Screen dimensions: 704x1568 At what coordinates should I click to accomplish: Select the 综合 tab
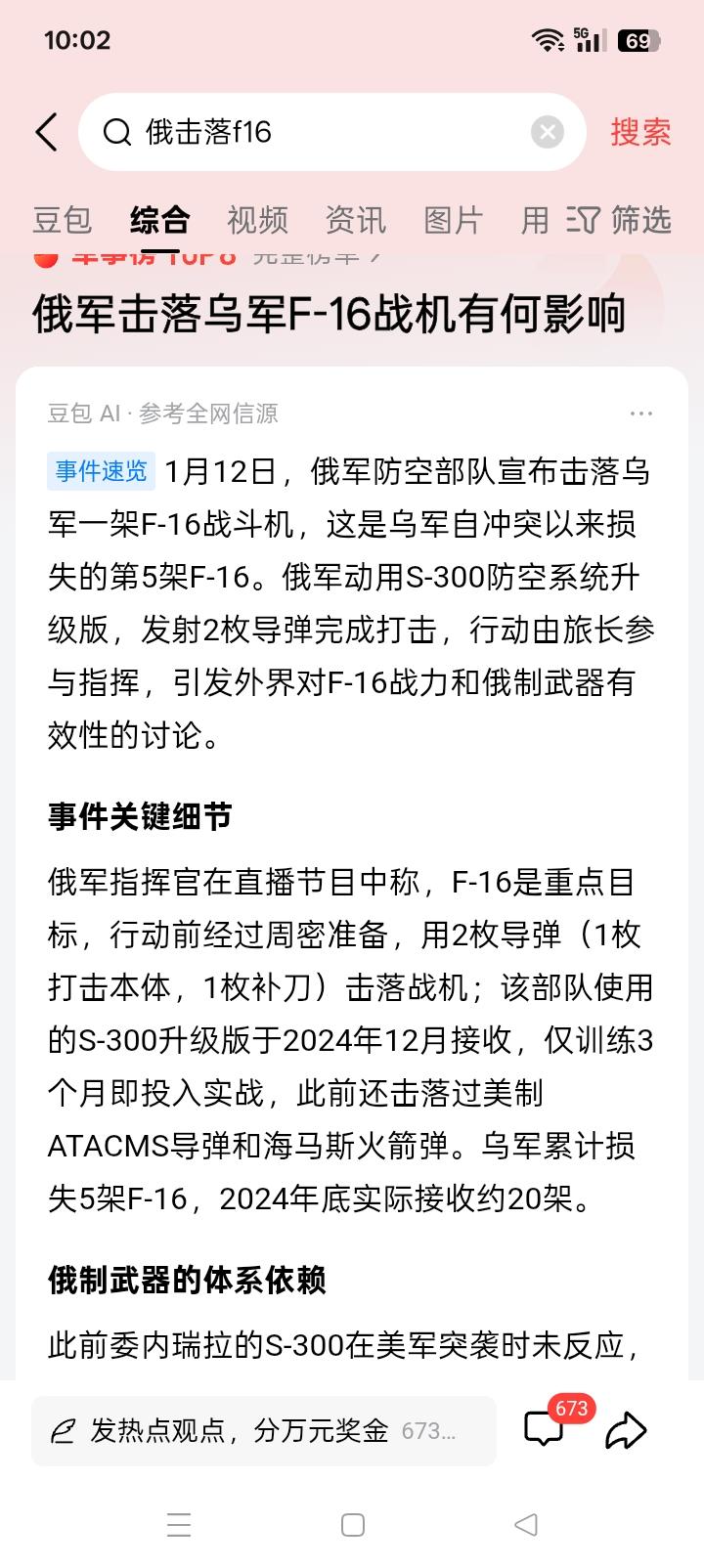point(160,221)
